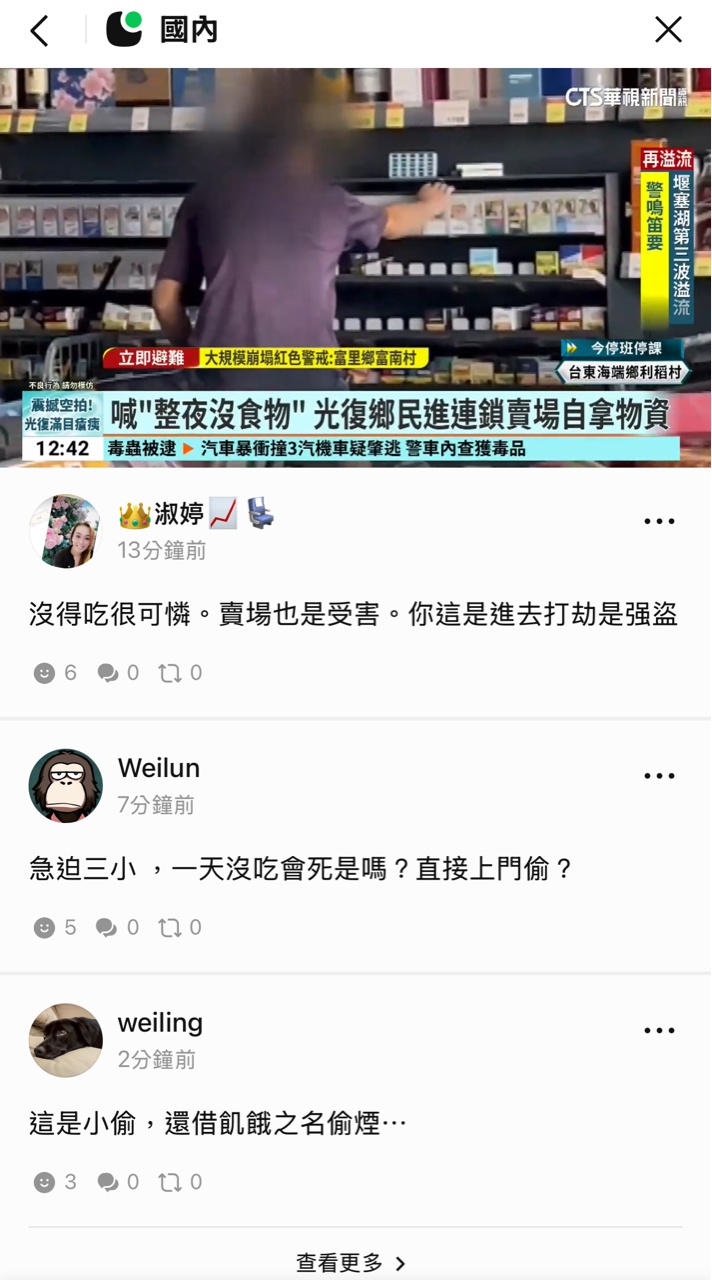Tap 查看更多 to view more comments

(350, 1263)
